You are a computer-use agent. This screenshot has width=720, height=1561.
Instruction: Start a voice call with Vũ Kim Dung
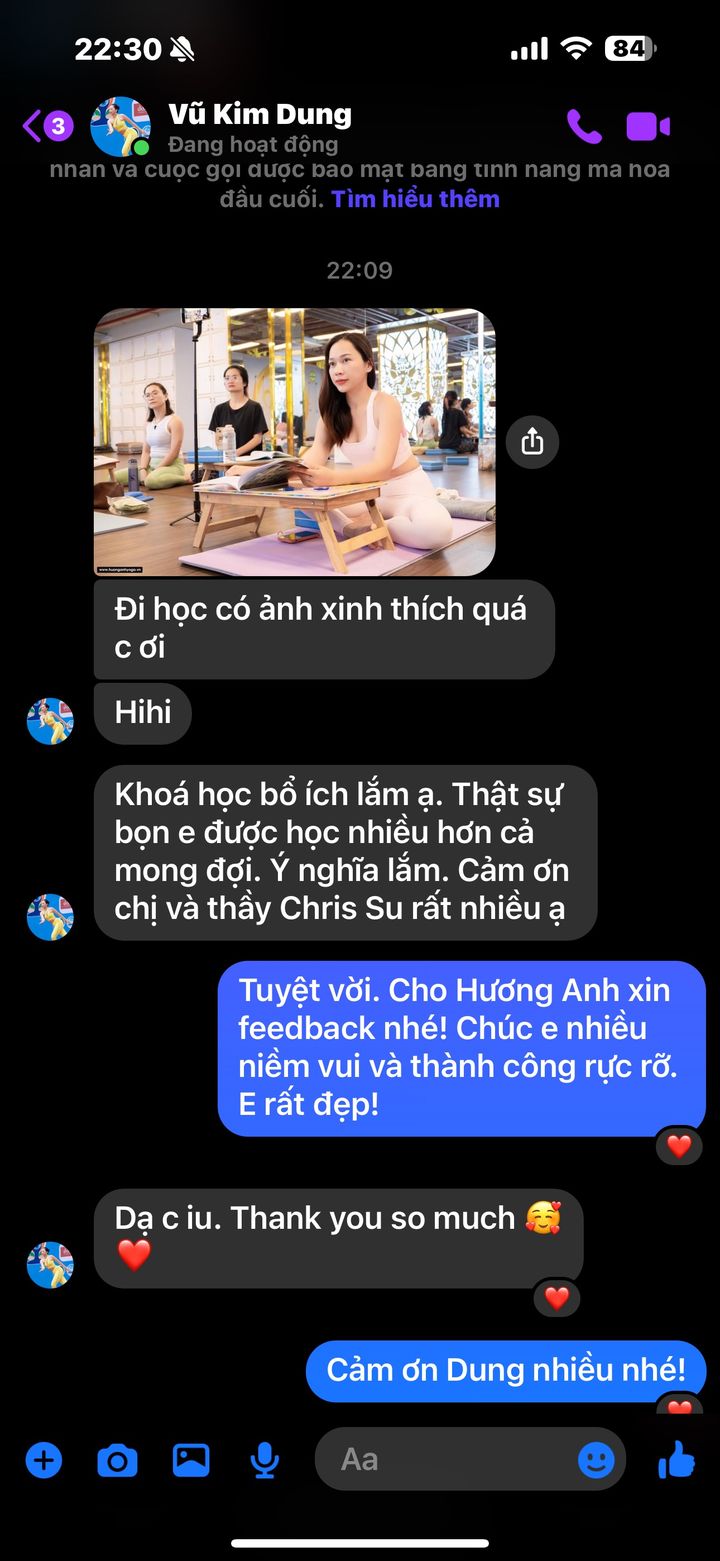[584, 127]
